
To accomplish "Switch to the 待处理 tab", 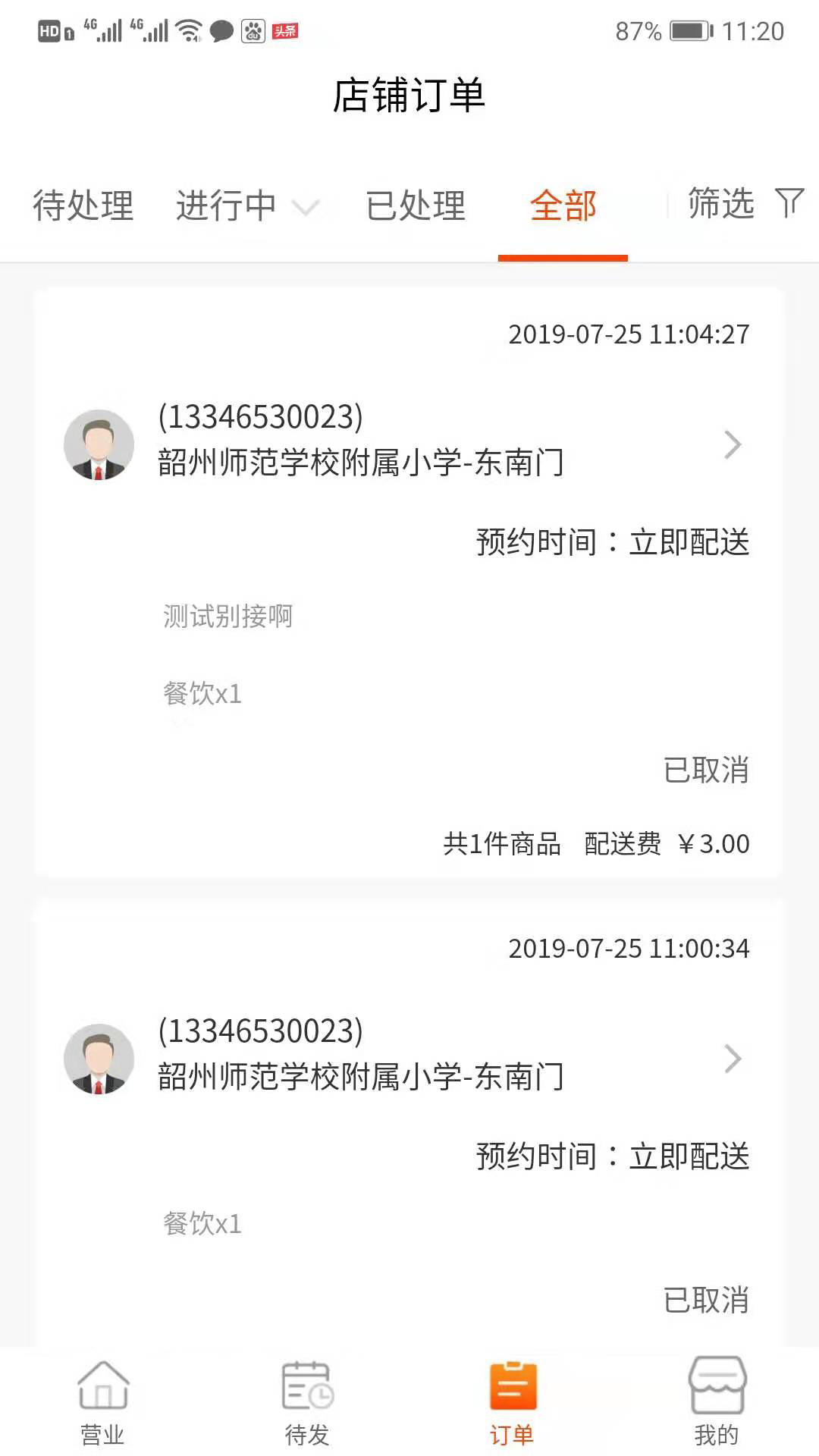I will point(83,206).
